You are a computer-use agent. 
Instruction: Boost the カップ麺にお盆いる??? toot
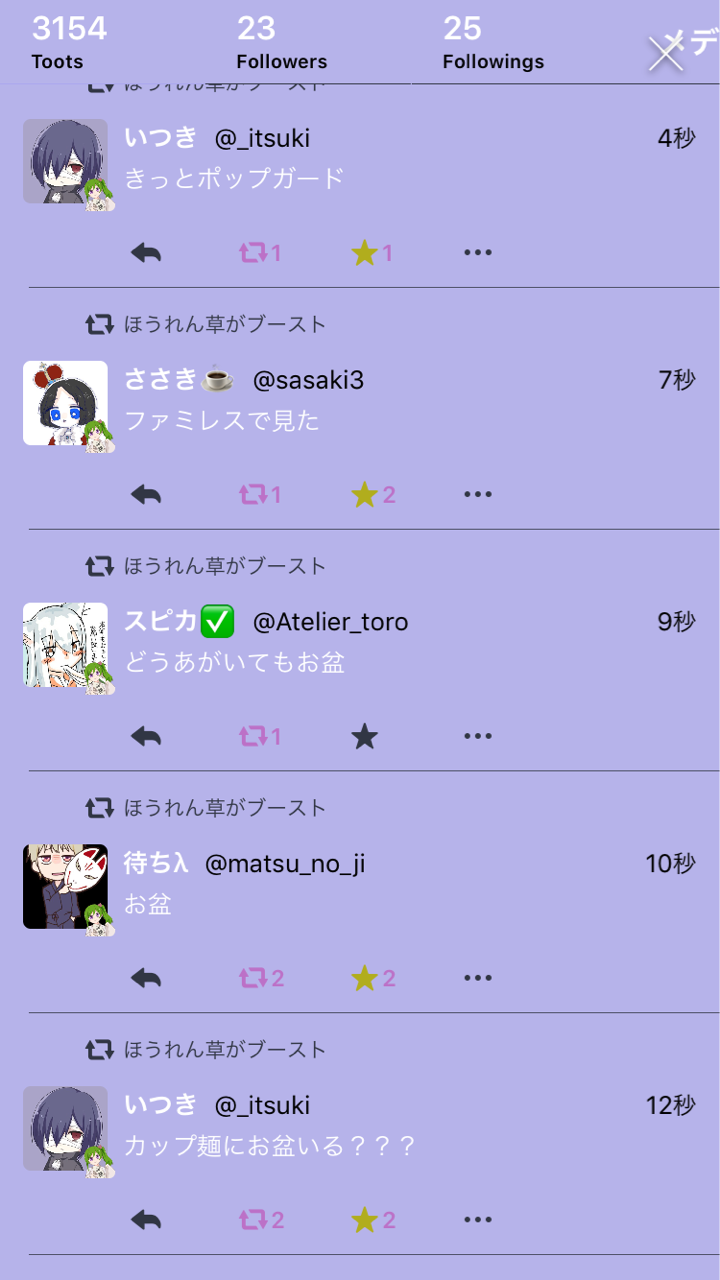(x=261, y=1221)
